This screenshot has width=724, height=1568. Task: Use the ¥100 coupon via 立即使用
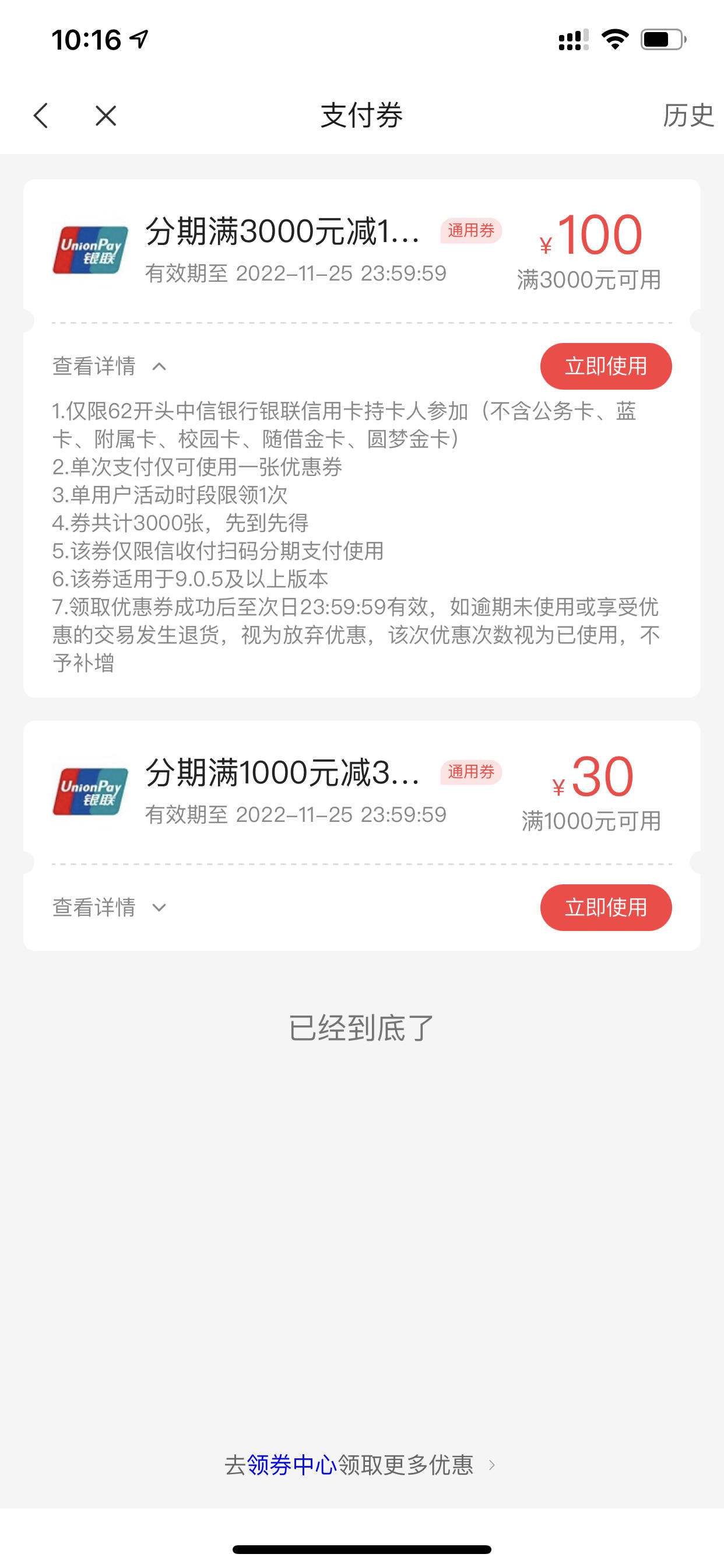(x=606, y=366)
